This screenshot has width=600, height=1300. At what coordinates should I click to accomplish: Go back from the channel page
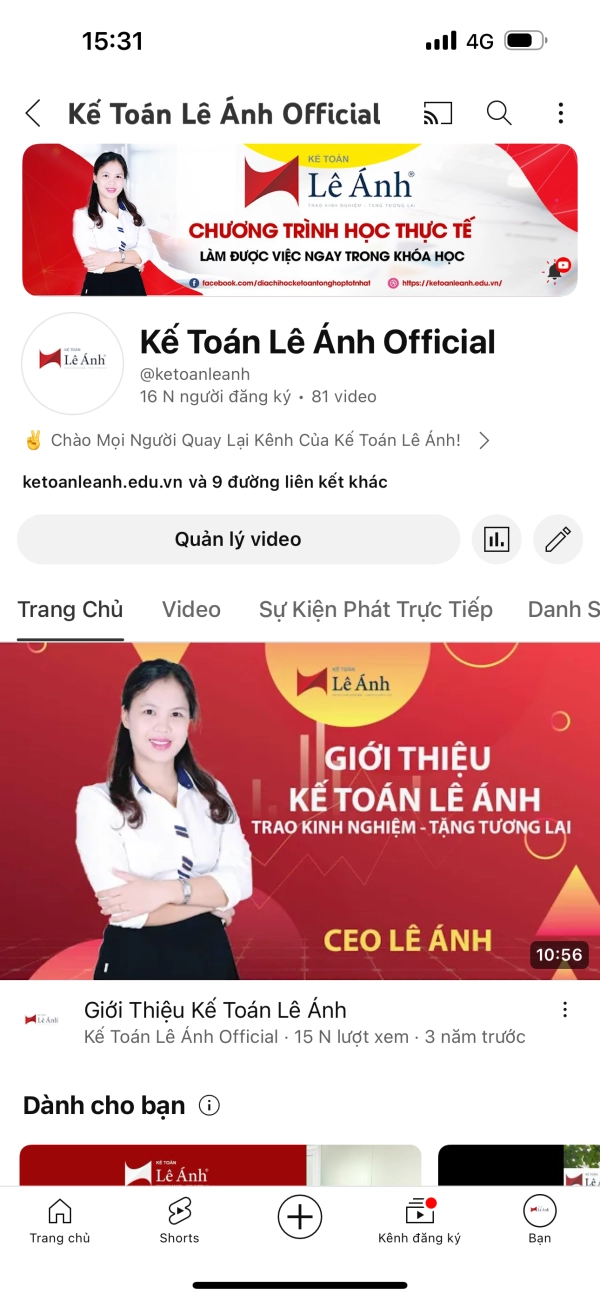click(33, 113)
